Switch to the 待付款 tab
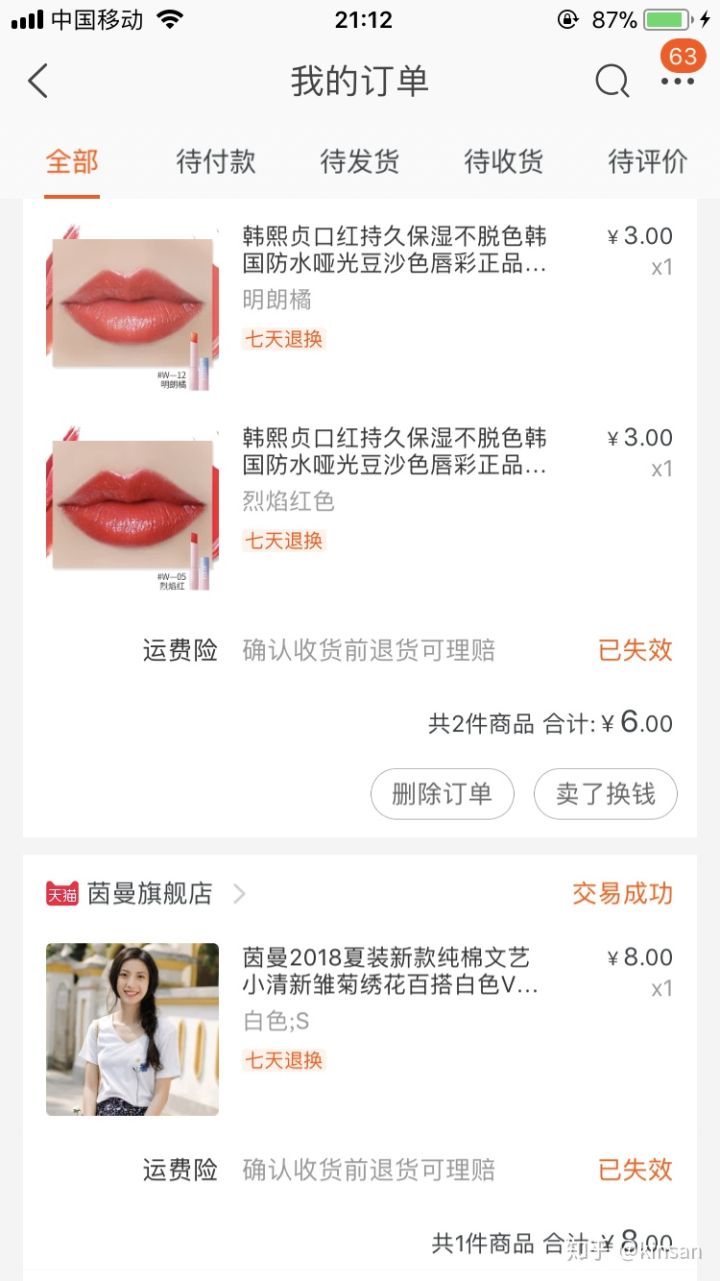Viewport: 720px width, 1281px height. [x=216, y=162]
